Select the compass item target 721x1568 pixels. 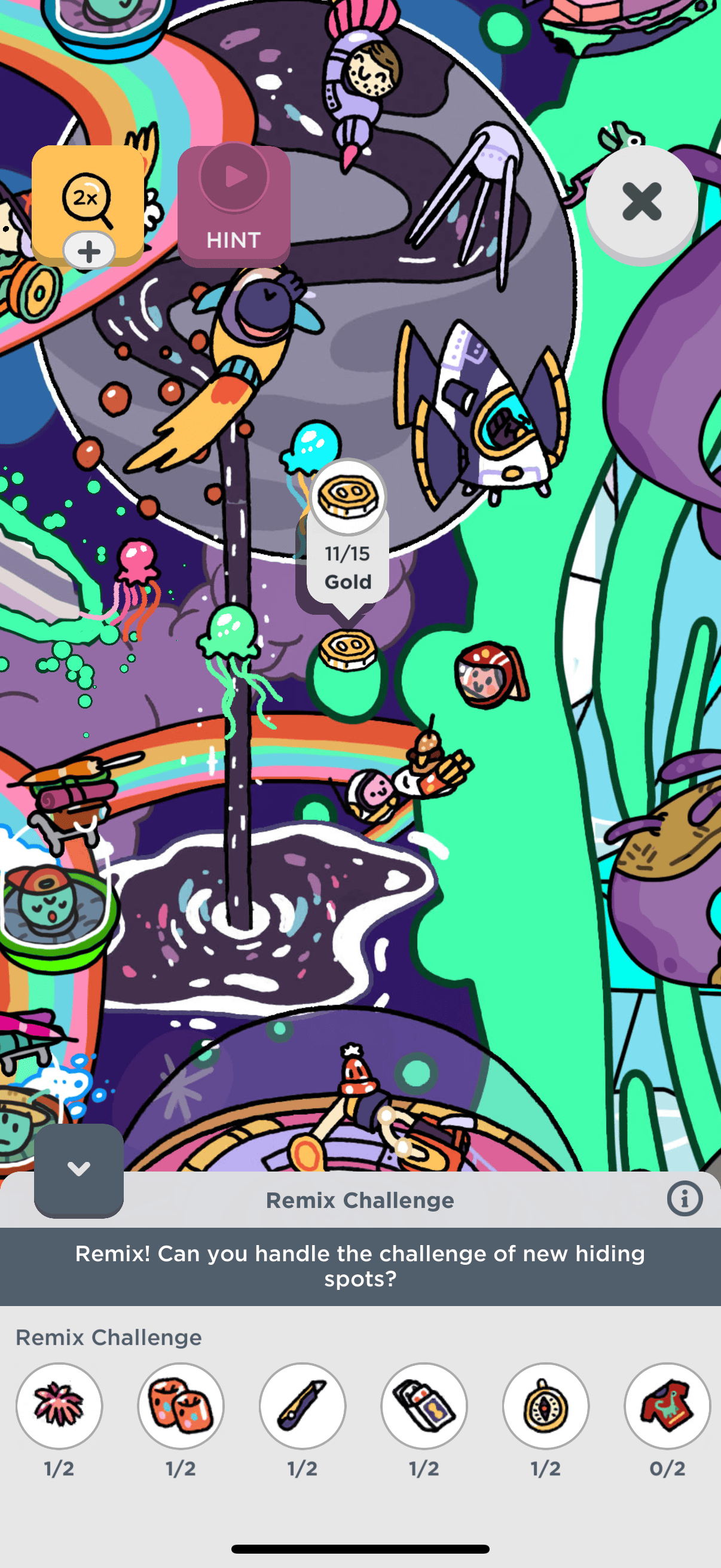coord(546,1405)
